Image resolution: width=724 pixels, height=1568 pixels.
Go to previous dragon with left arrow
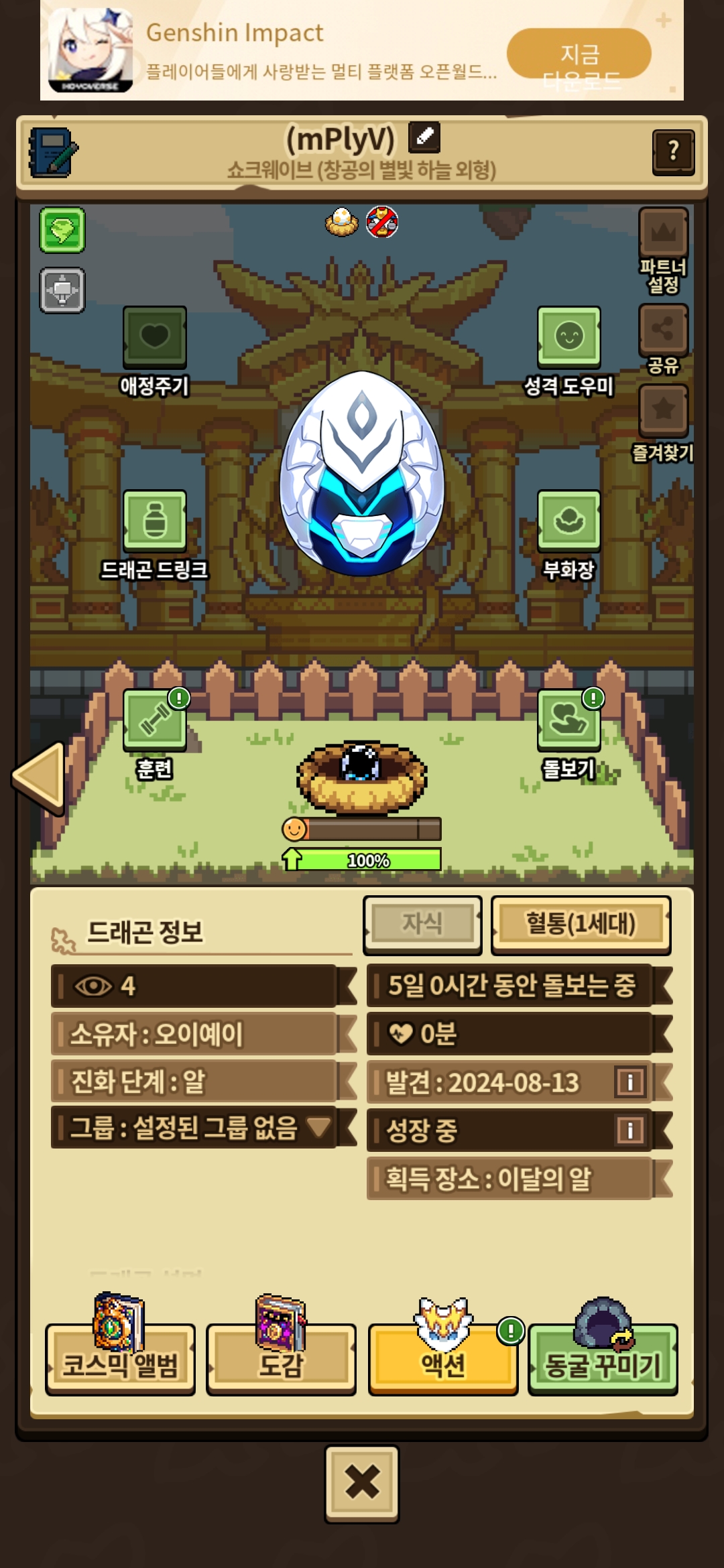40,777
